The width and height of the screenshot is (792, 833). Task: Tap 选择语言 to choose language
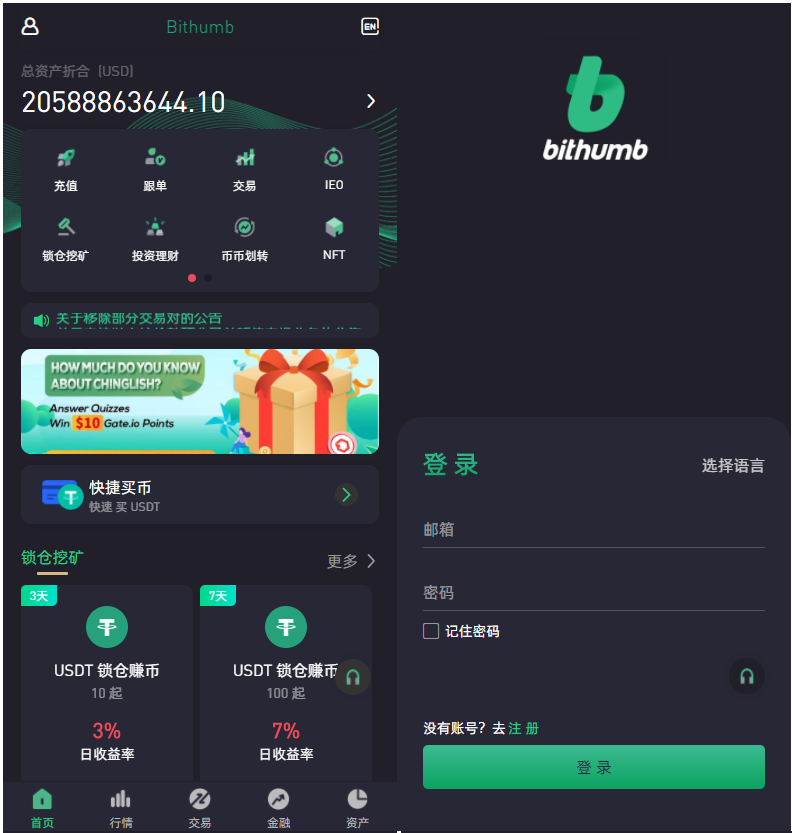(732, 466)
